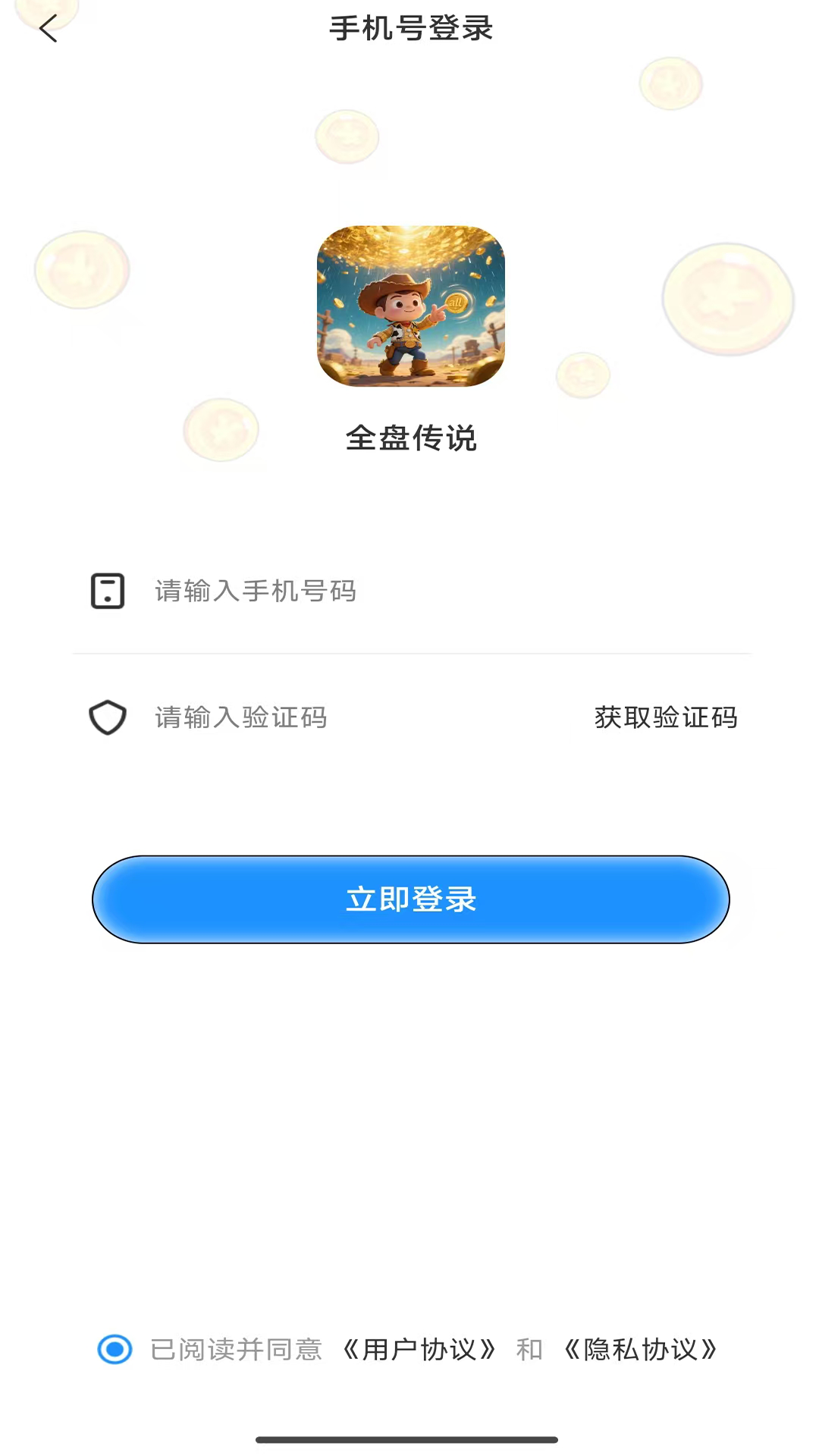Click the shield icon beside verification field
This screenshot has height=1456, width=819.
tap(107, 717)
